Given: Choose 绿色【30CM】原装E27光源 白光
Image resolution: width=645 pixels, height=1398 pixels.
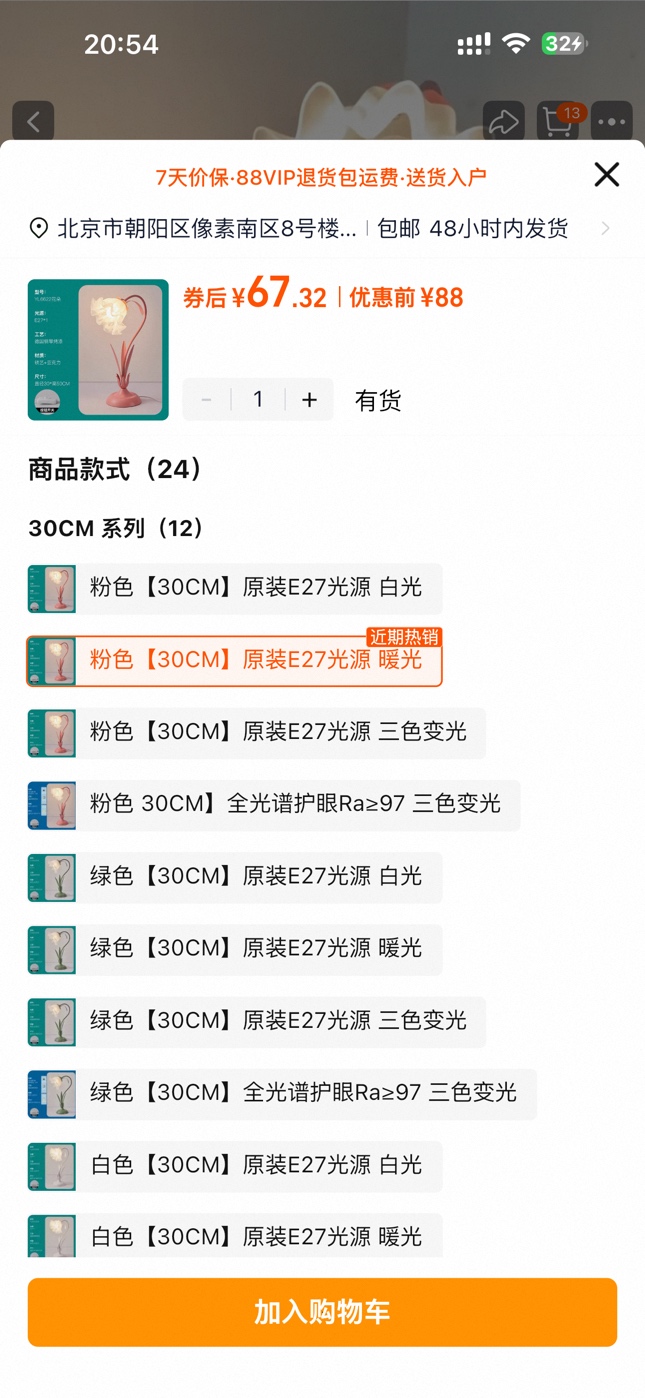Looking at the screenshot, I should pos(235,876).
